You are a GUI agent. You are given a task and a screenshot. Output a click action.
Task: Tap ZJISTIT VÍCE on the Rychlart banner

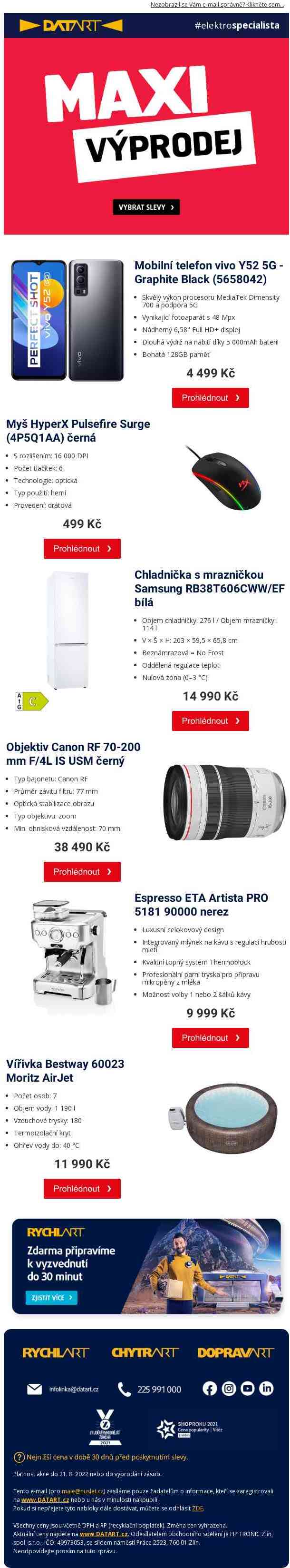52,1297
